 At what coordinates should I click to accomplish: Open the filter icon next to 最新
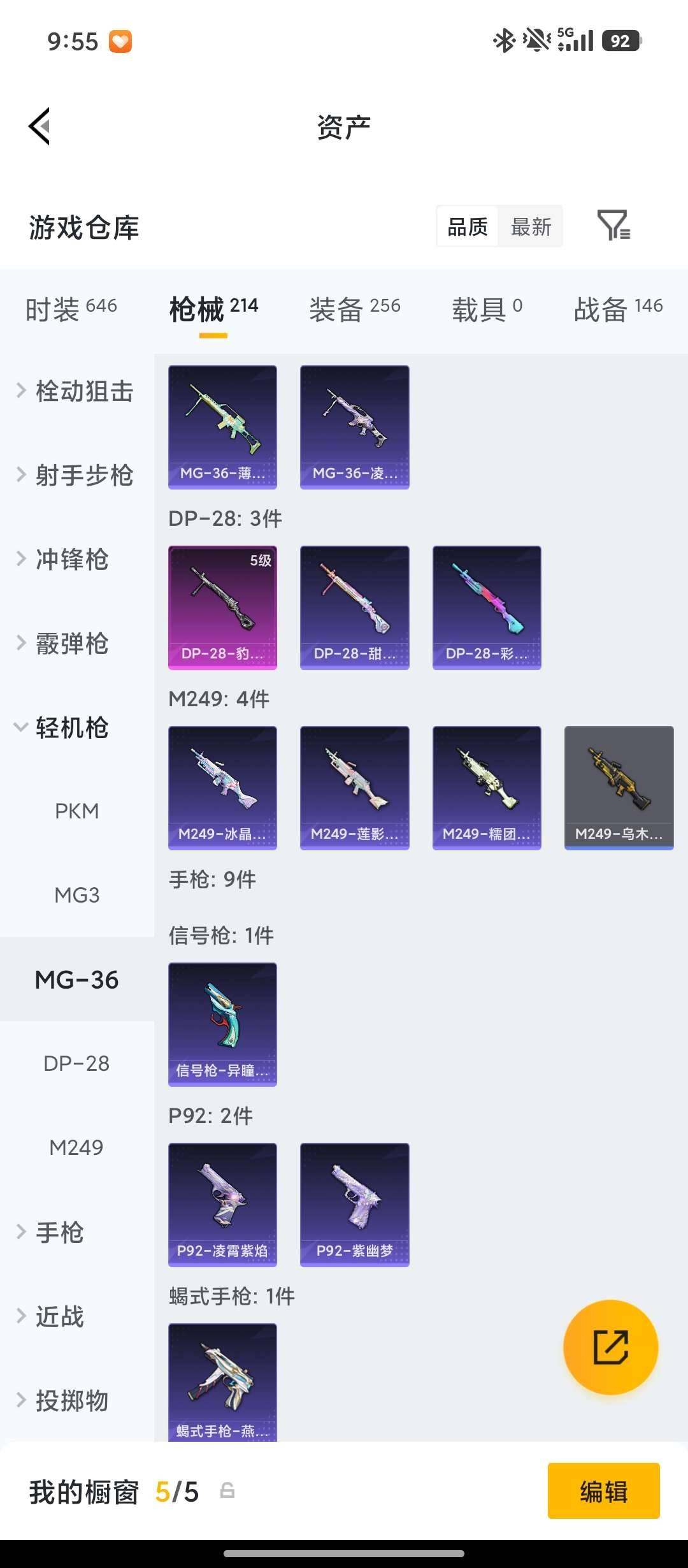tap(613, 226)
